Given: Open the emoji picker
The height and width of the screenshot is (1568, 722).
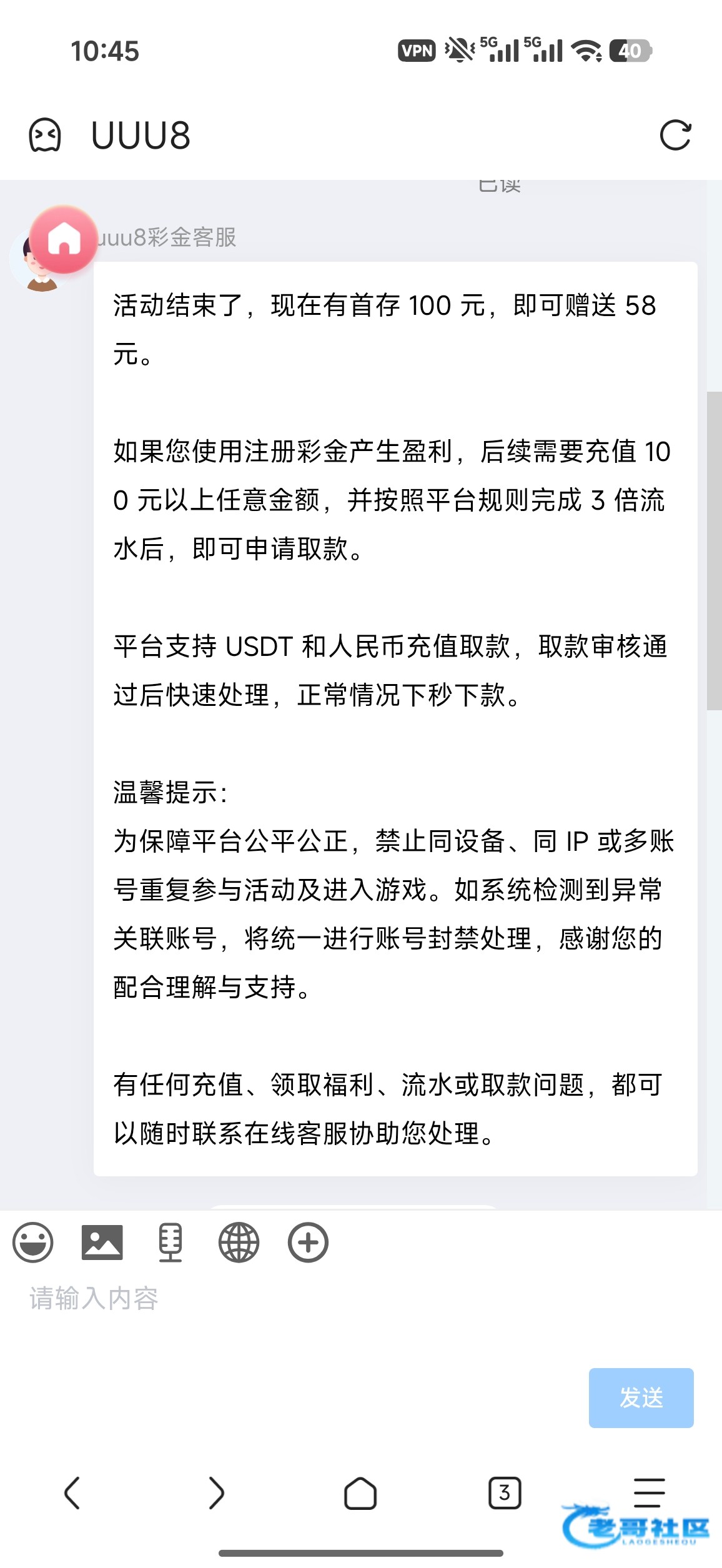Looking at the screenshot, I should point(32,1242).
